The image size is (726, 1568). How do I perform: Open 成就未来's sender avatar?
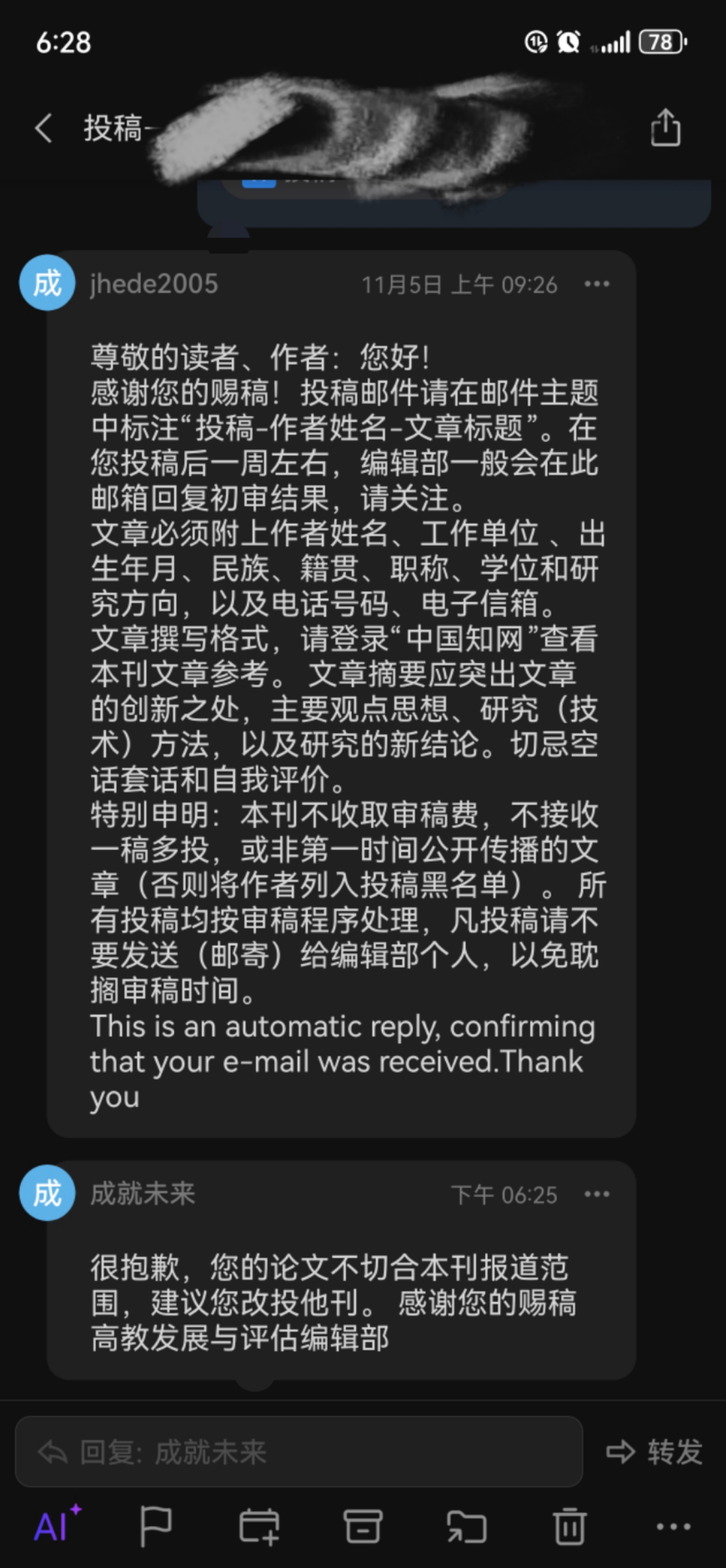pyautogui.click(x=47, y=1193)
